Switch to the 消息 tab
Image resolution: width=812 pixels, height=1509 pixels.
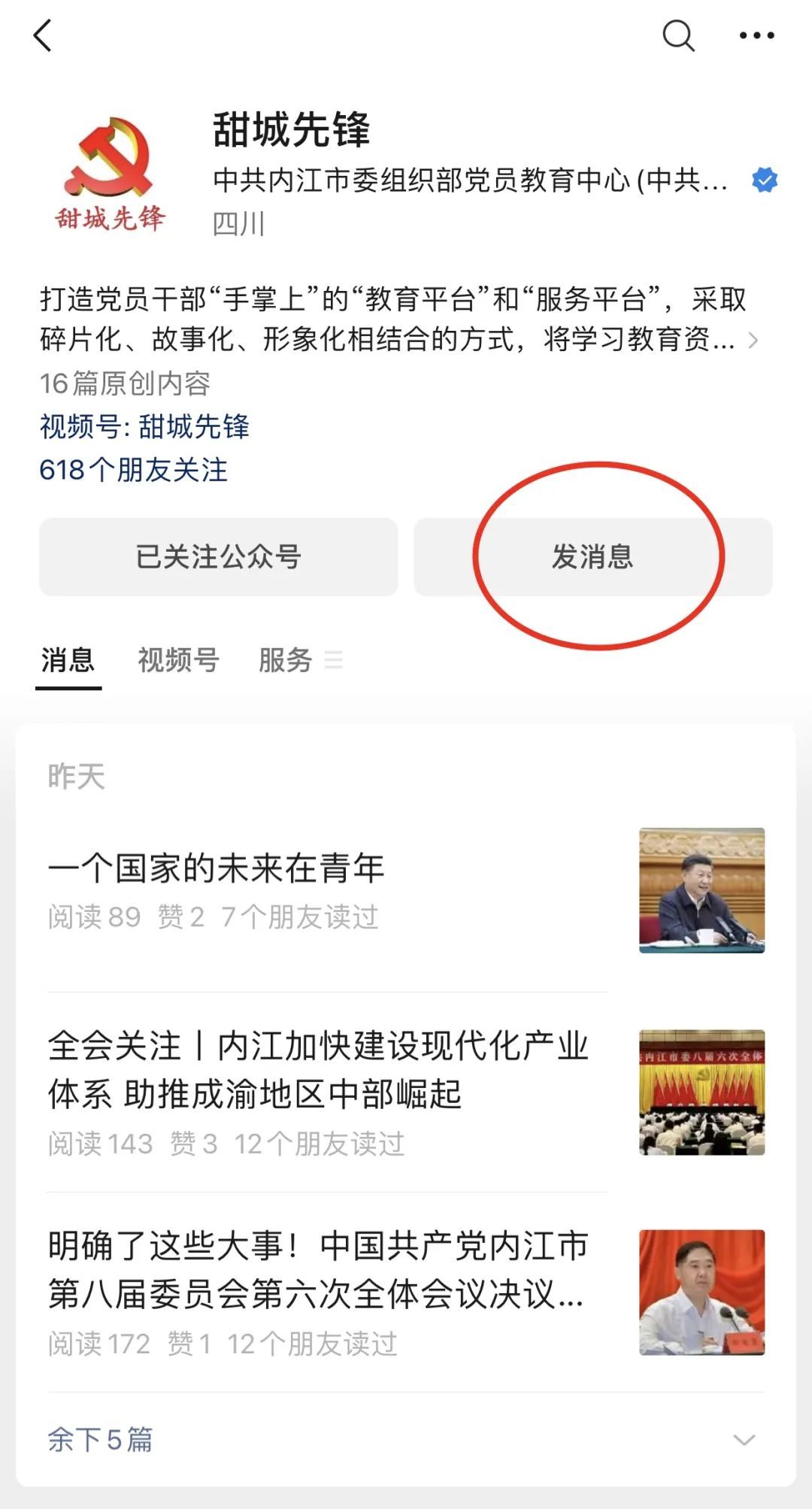pos(68,660)
